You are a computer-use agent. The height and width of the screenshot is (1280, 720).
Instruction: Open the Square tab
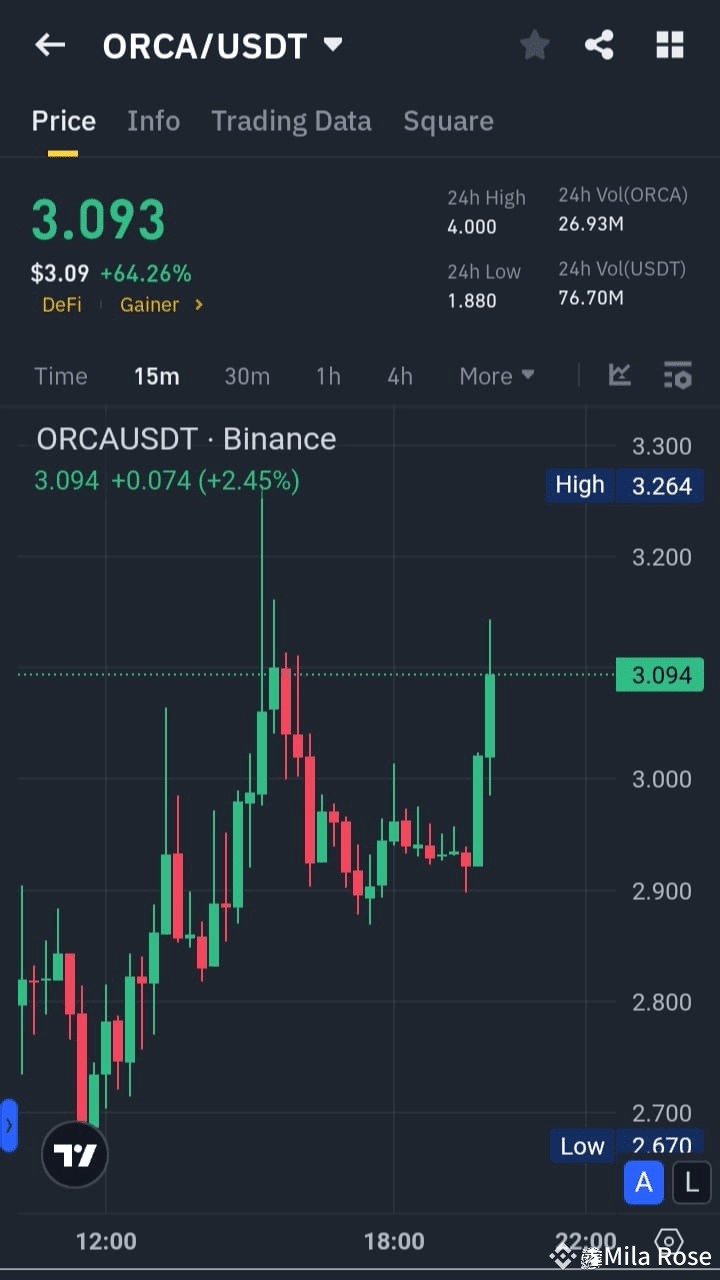448,120
